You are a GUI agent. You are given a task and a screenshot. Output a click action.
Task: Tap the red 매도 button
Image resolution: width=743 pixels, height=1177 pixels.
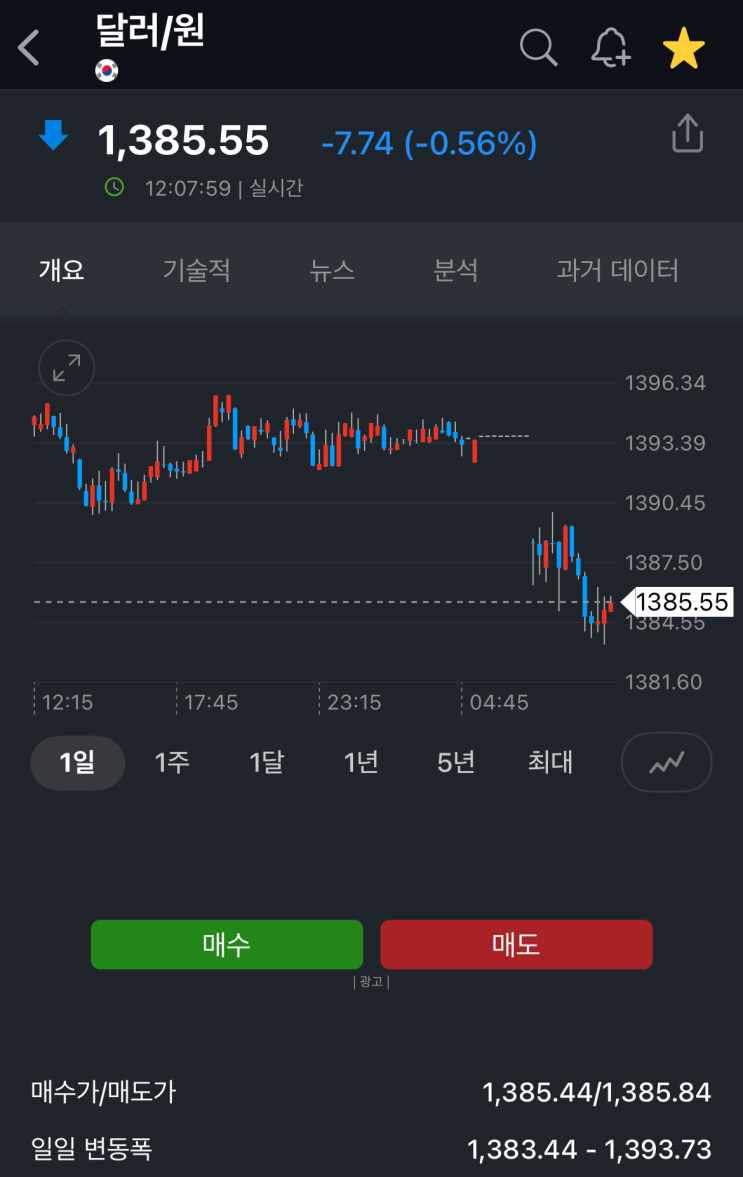click(516, 944)
